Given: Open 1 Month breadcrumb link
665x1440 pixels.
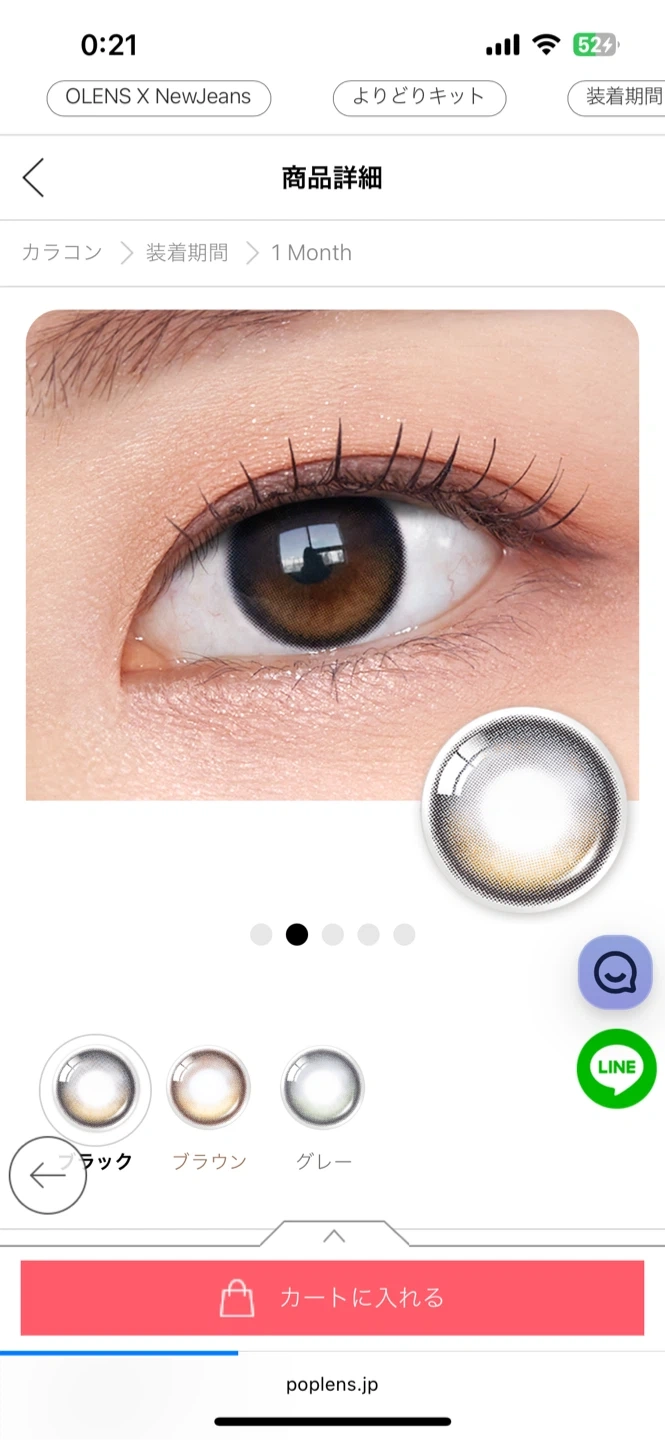Looking at the screenshot, I should pos(311,253).
